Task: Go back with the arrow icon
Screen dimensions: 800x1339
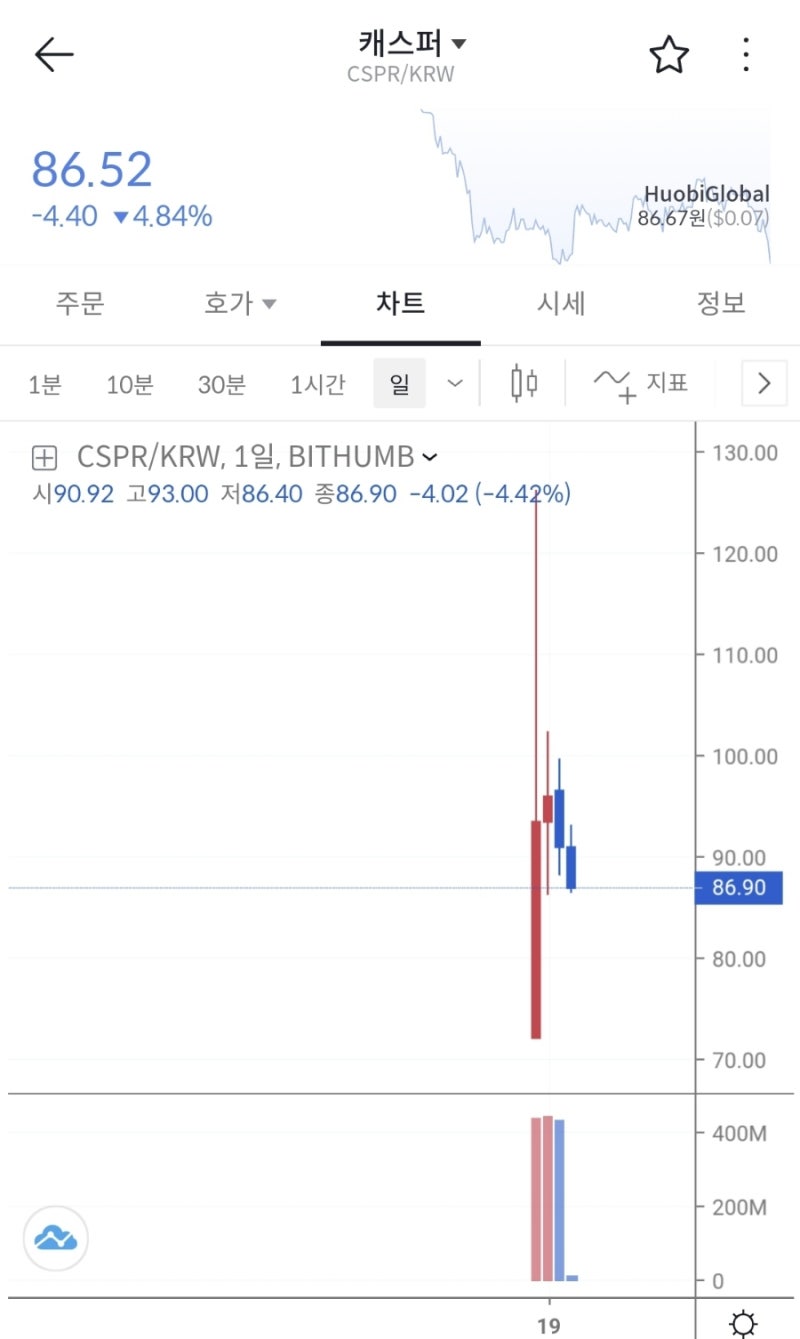Action: (54, 55)
